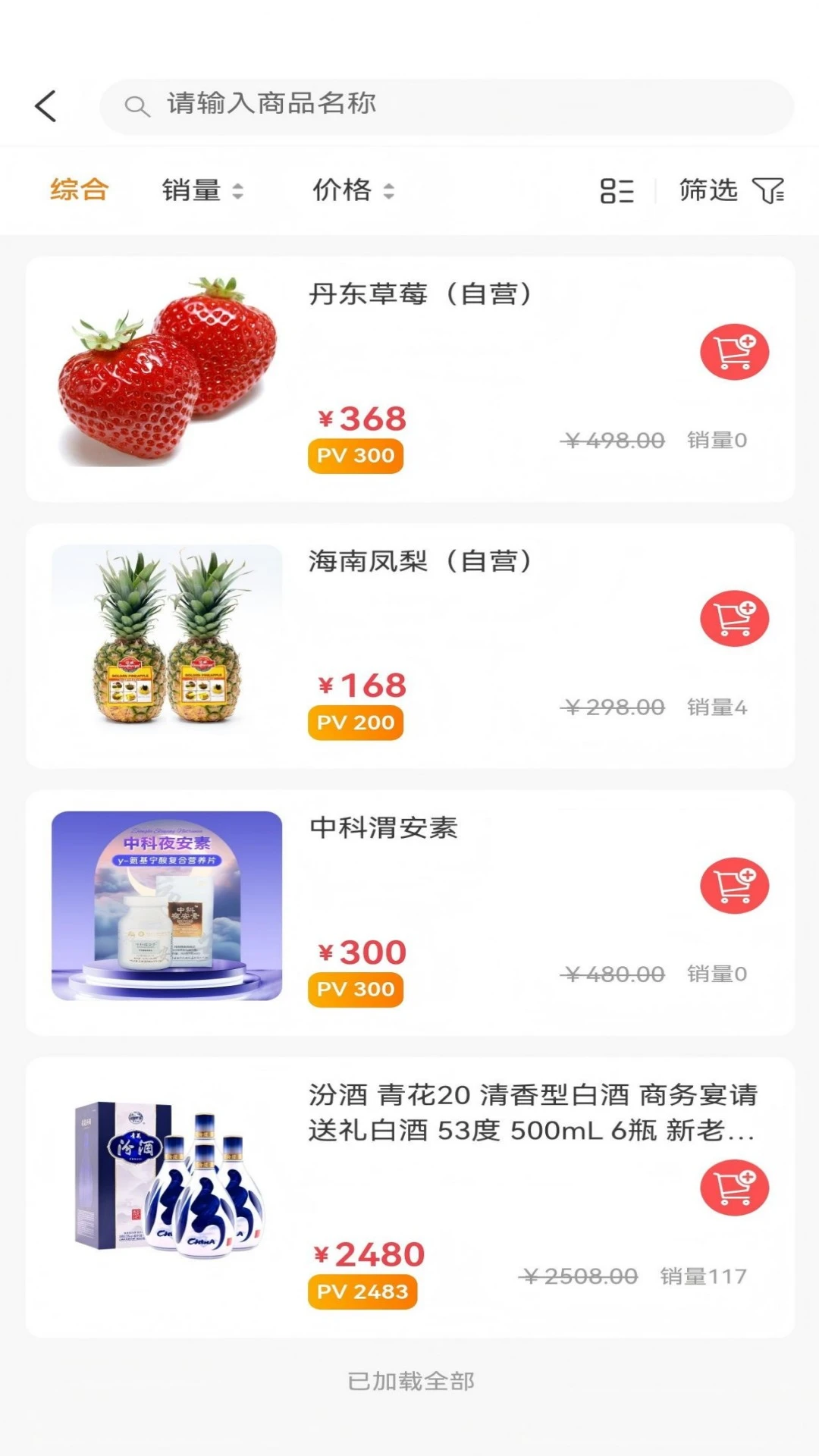819x1456 pixels.
Task: Click the back arrow at top left
Action: tap(45, 105)
